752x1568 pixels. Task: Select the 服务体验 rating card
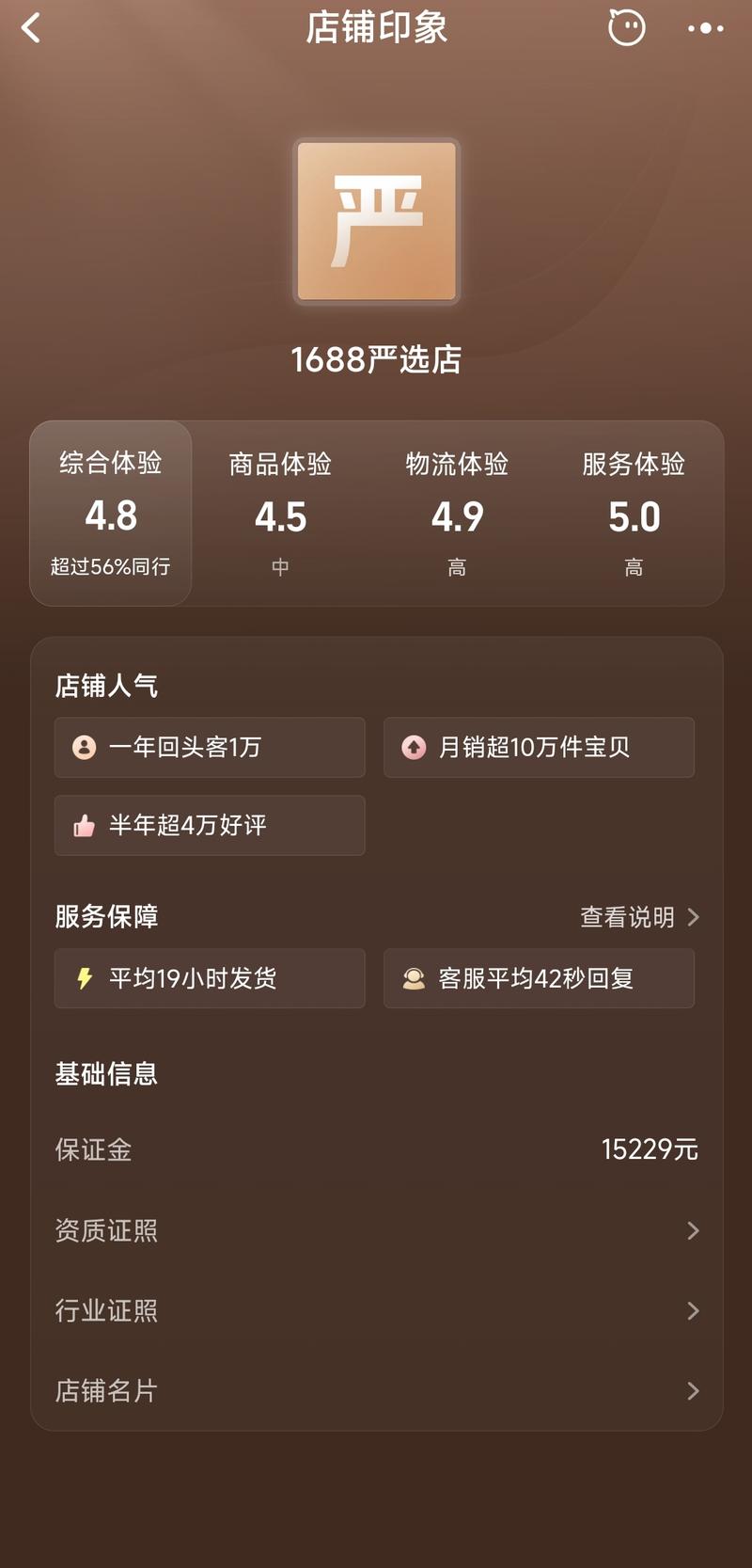634,513
